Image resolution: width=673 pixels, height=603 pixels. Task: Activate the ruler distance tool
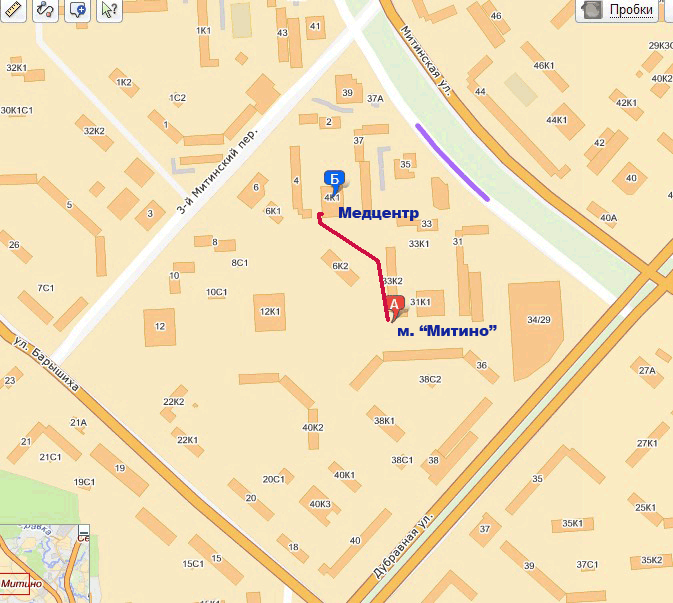14,10
